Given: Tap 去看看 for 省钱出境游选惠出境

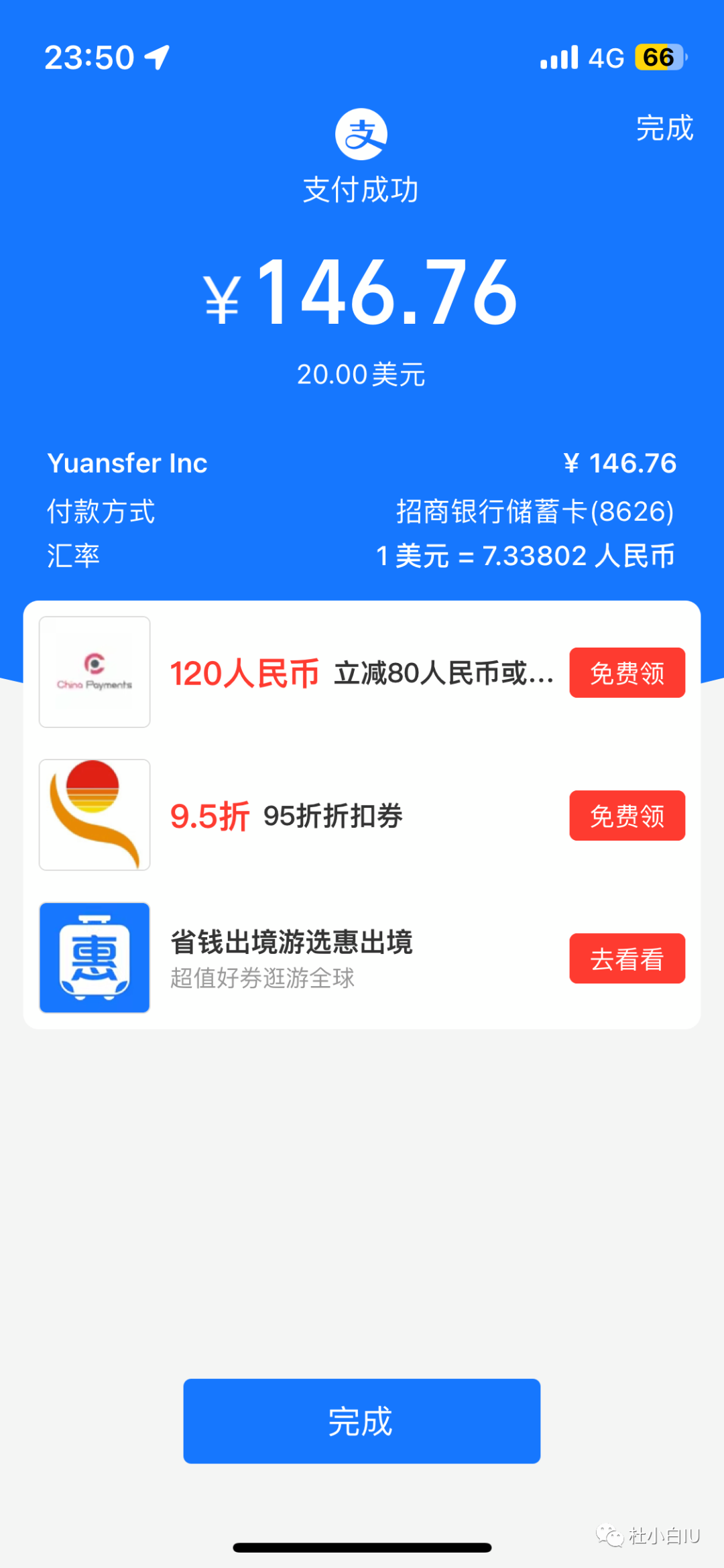Looking at the screenshot, I should point(627,959).
